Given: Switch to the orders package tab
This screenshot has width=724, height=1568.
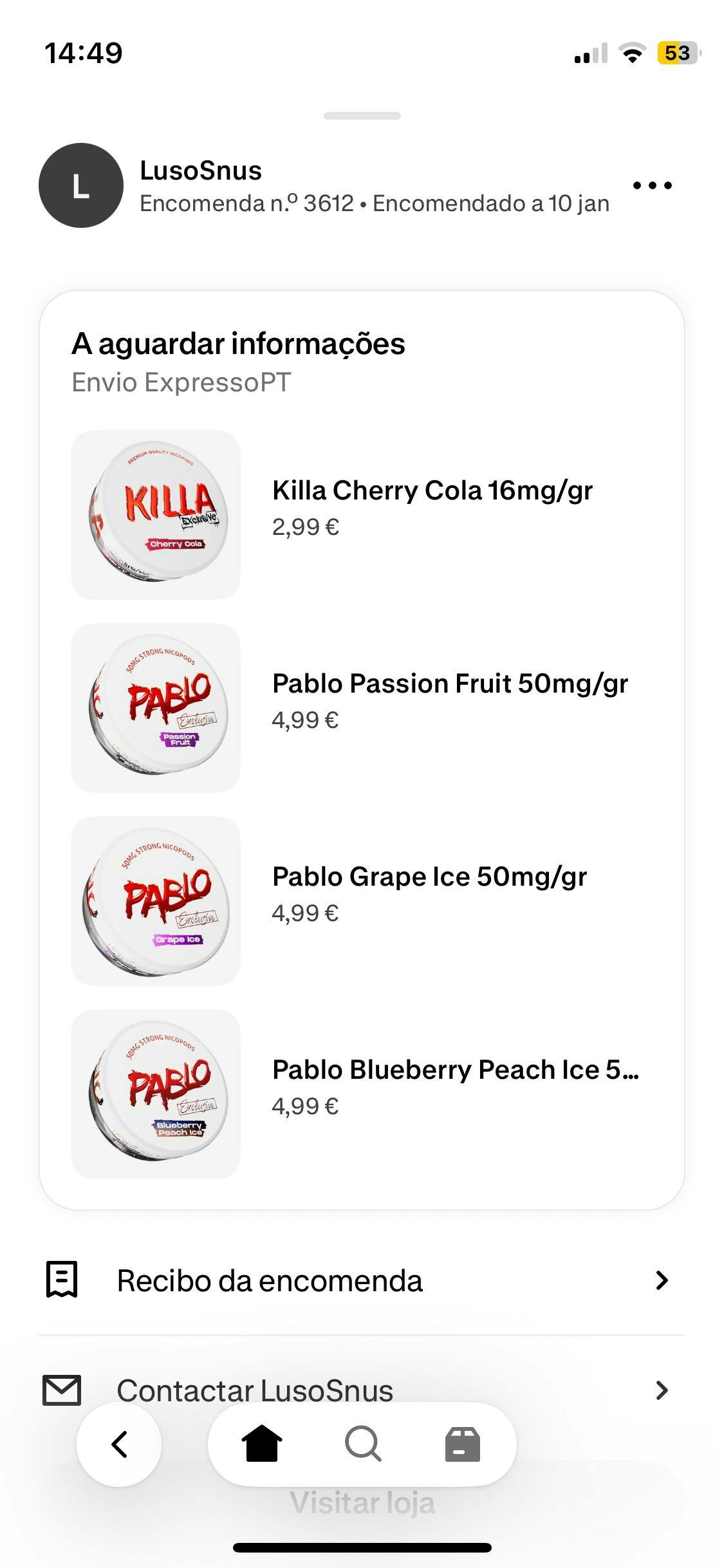Looking at the screenshot, I should [x=463, y=1444].
